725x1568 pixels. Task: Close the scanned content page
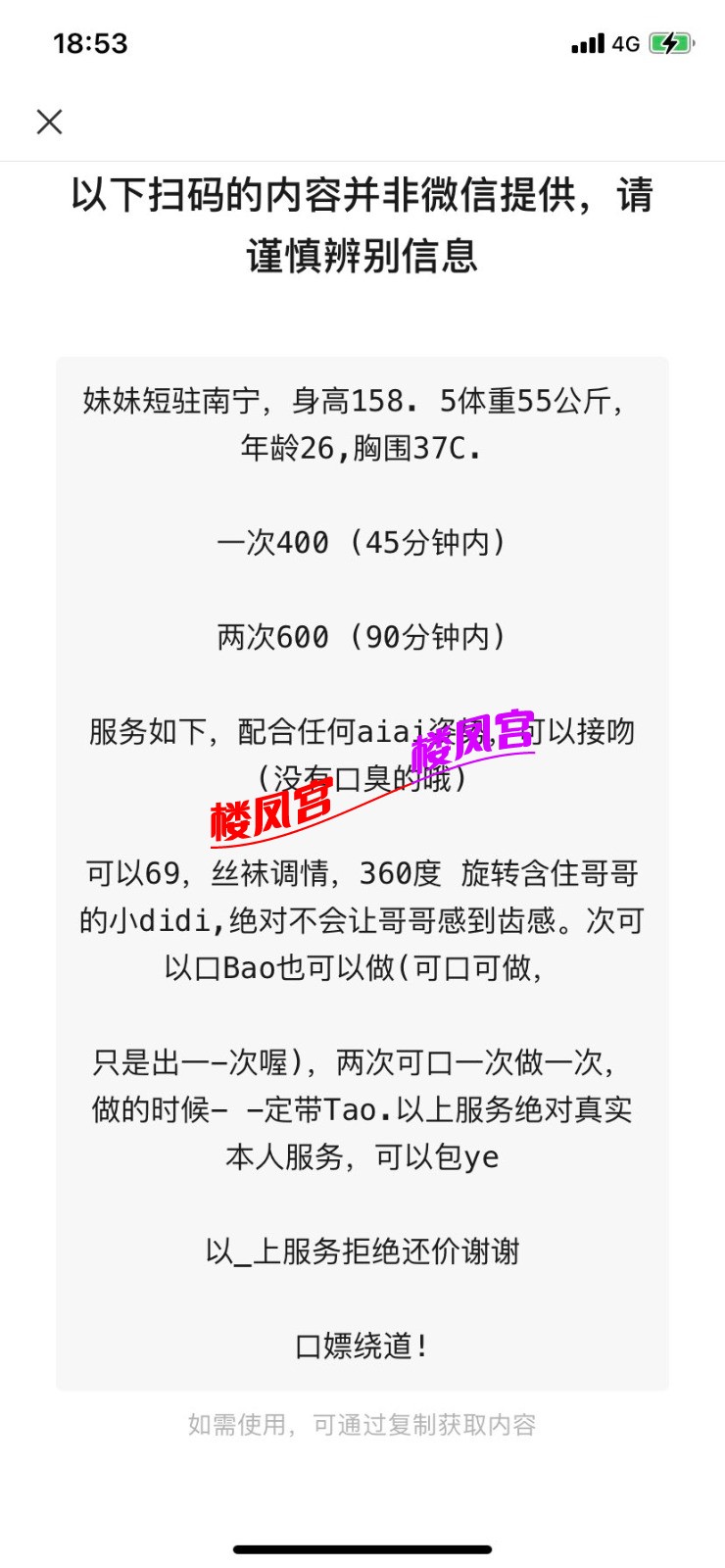tap(49, 122)
